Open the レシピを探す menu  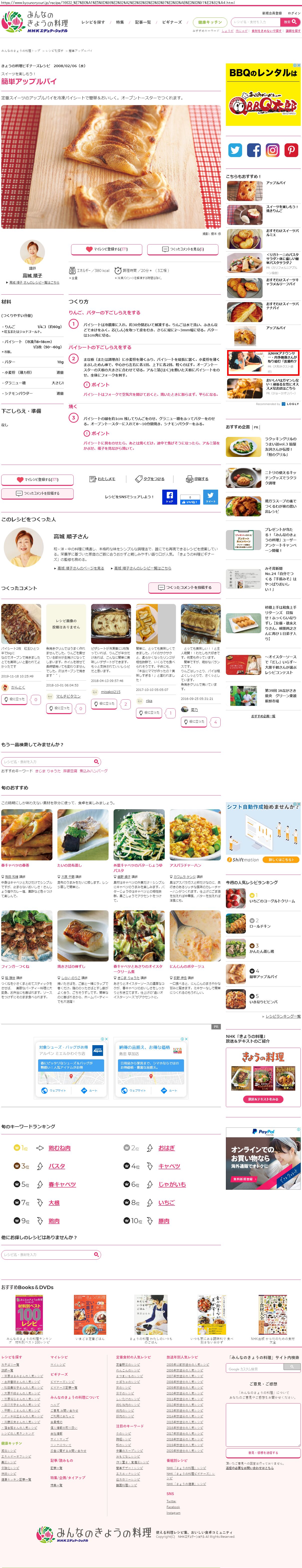tap(93, 22)
